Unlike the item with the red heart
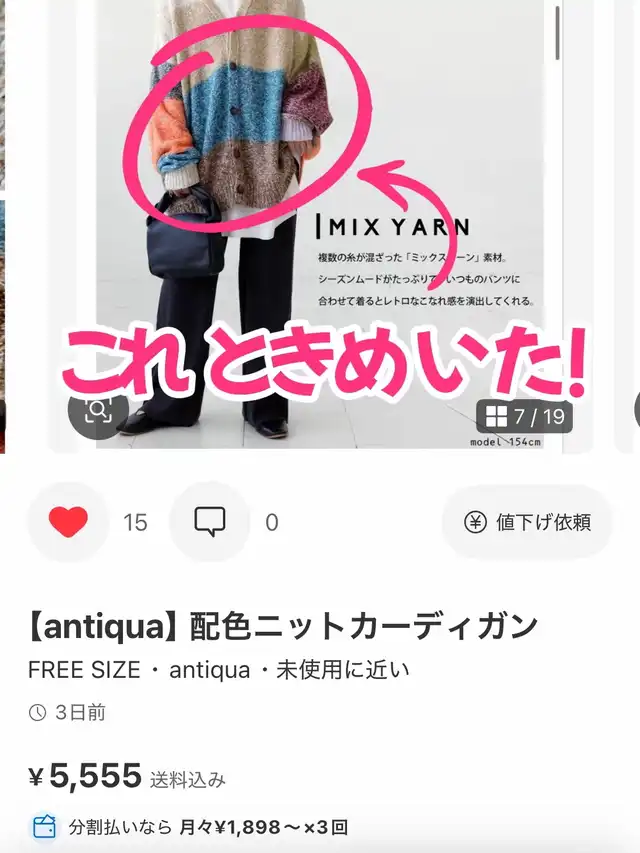640x853 pixels. (68, 522)
